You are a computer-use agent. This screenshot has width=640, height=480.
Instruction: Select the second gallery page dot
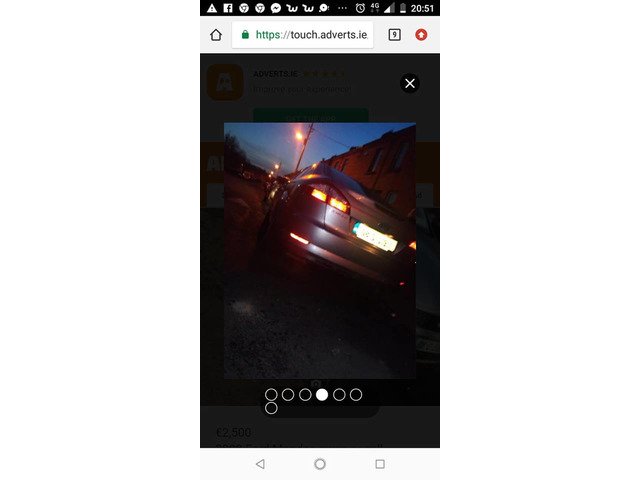pos(288,395)
